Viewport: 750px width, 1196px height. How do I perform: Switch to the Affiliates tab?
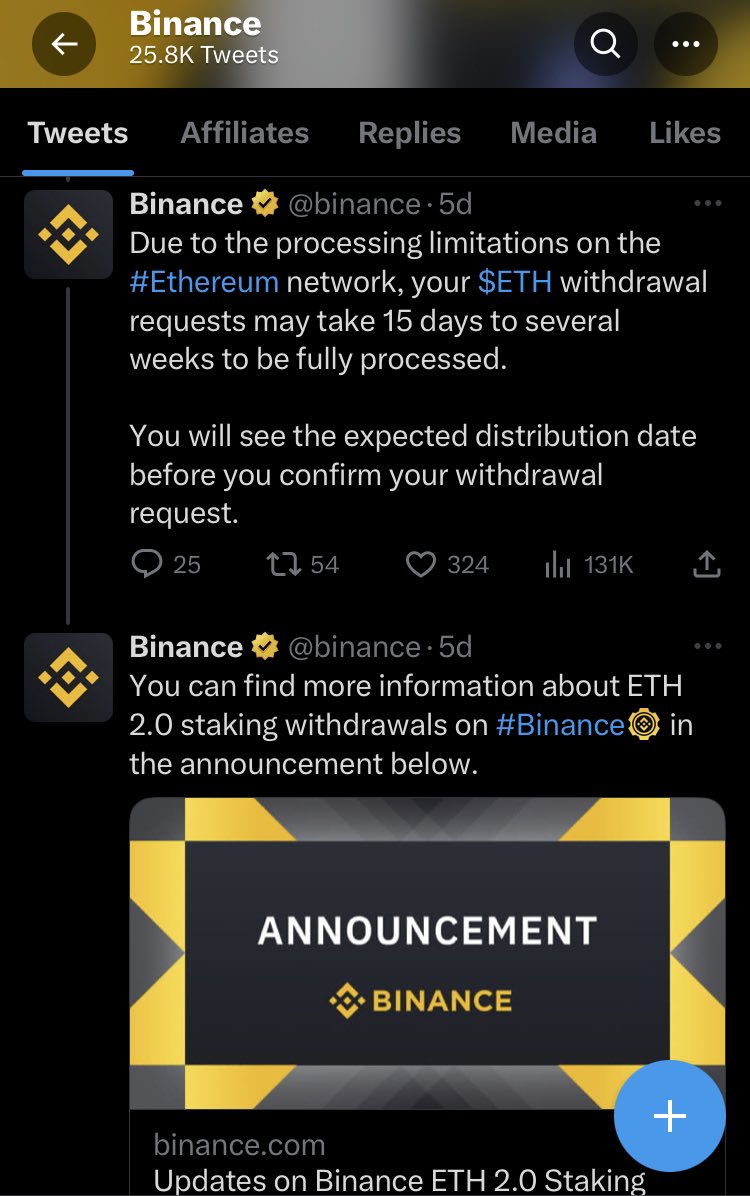(244, 133)
